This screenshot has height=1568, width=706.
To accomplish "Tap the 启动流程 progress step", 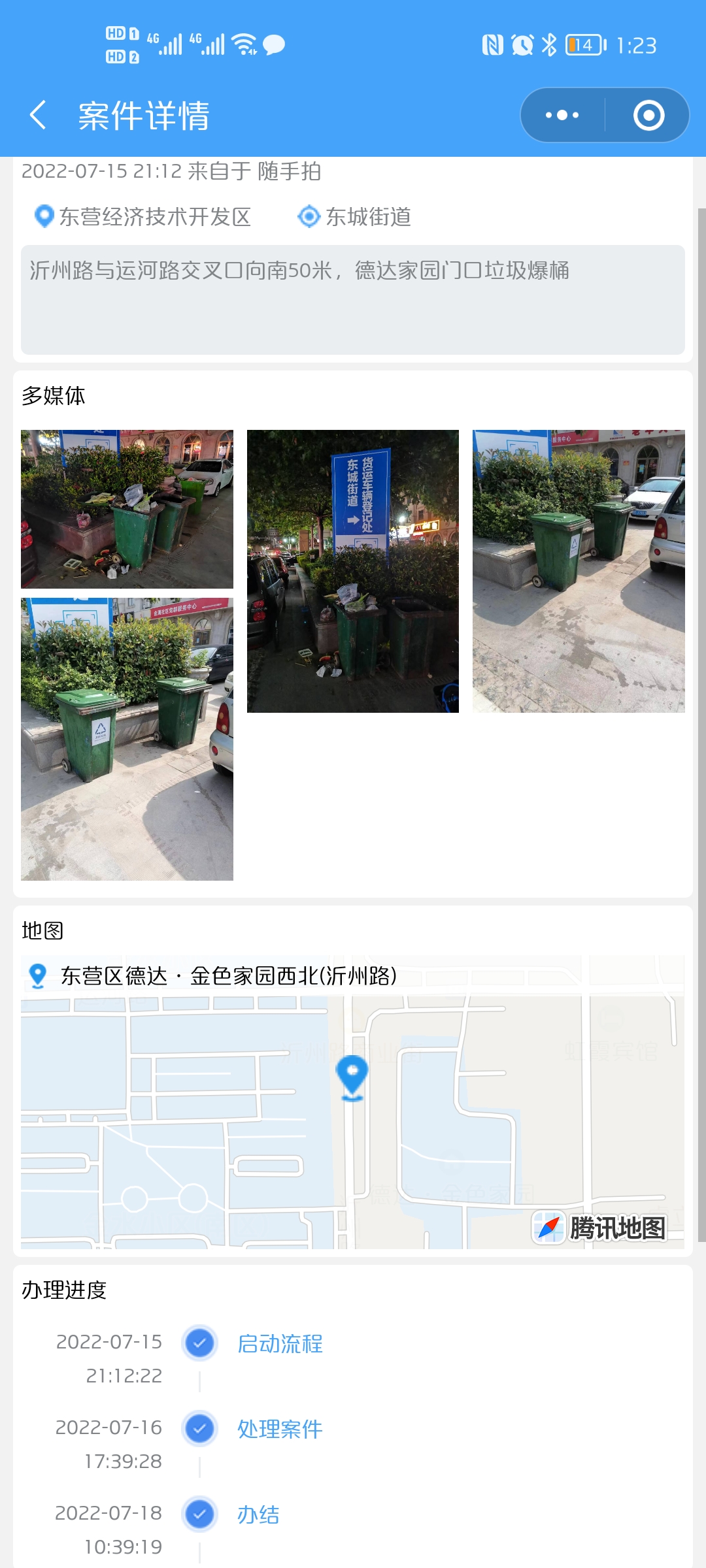I will coord(280,1344).
